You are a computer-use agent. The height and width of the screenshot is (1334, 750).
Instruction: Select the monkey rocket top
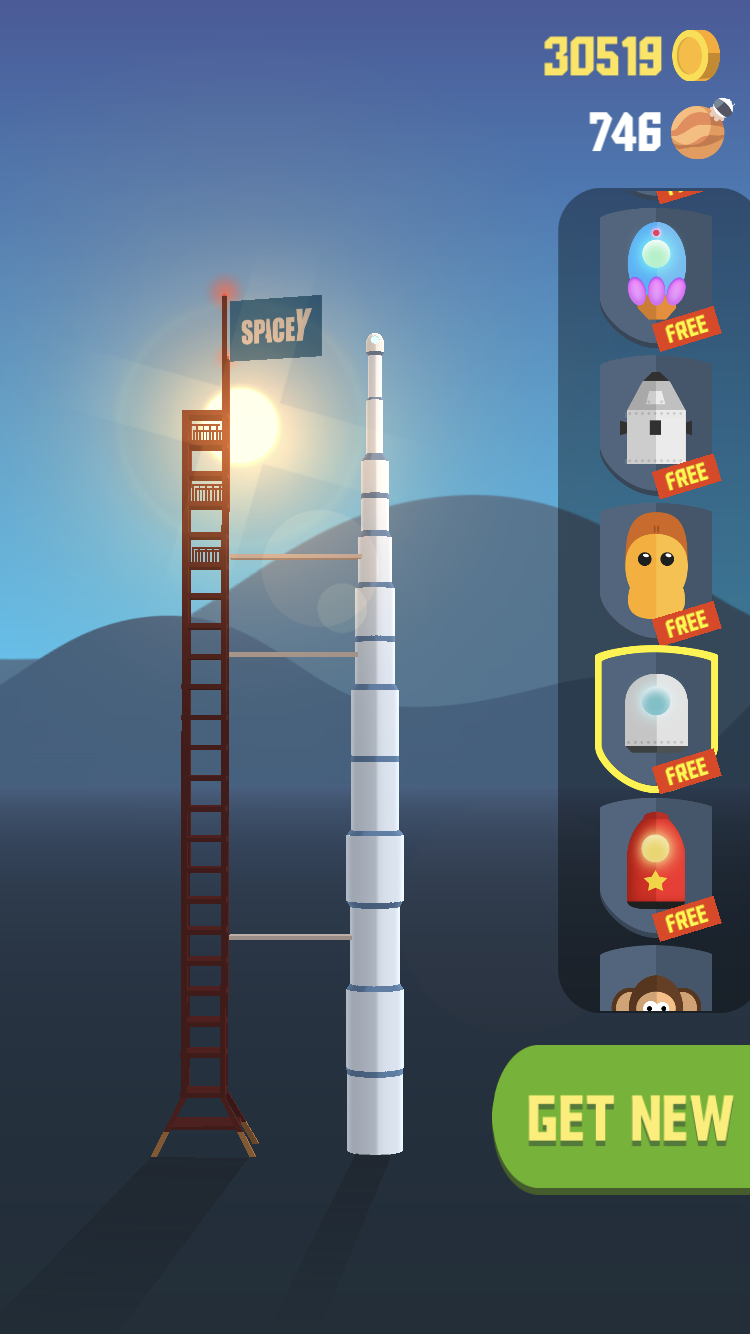[x=655, y=985]
